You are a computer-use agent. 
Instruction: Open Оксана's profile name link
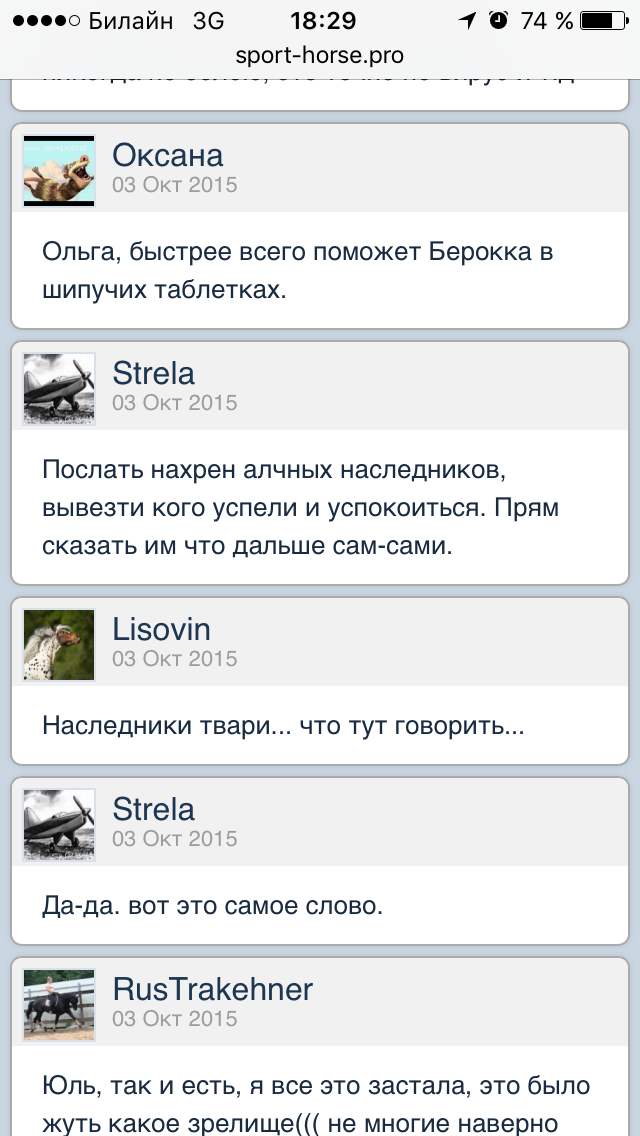pos(167,155)
